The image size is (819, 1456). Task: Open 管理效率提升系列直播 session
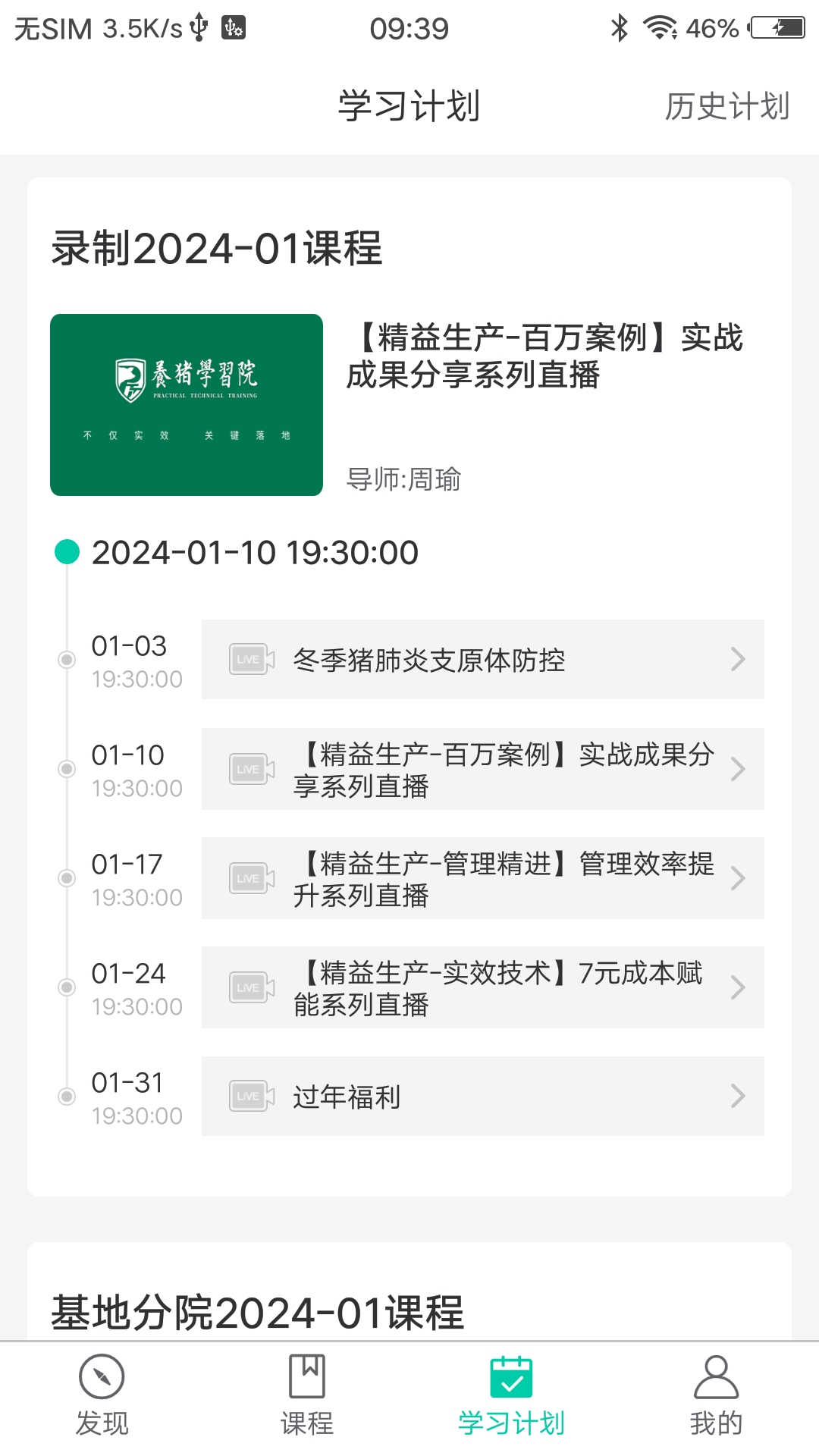point(482,878)
